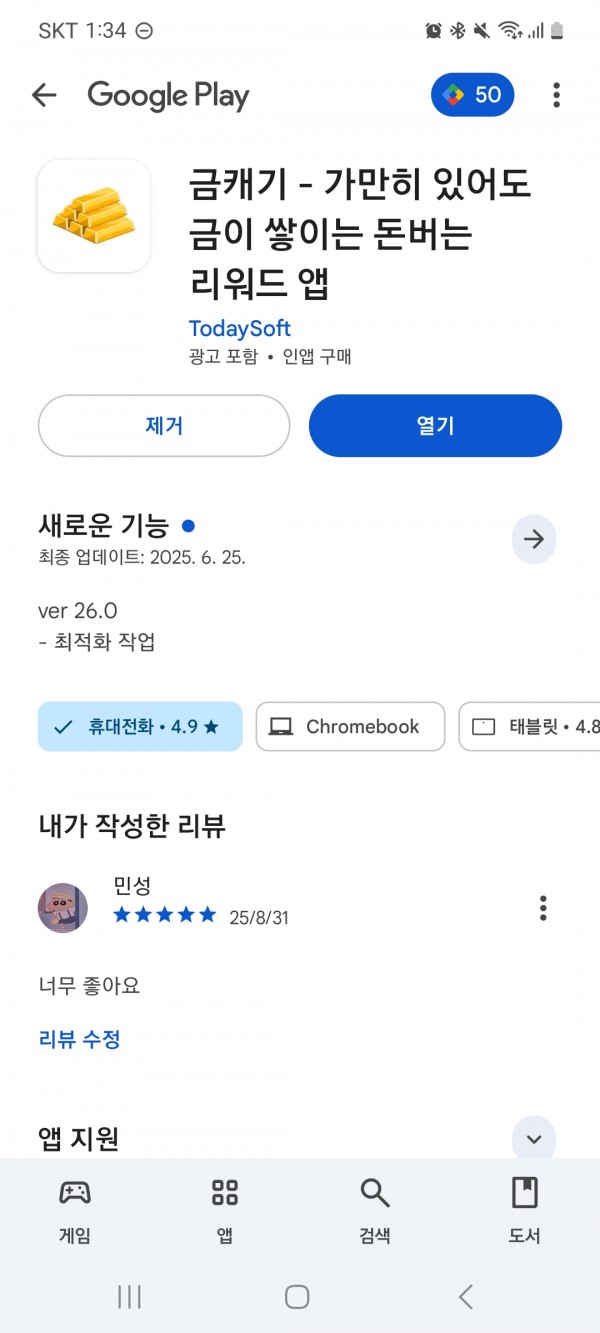Select the 태블릿 rating chip

[530, 727]
